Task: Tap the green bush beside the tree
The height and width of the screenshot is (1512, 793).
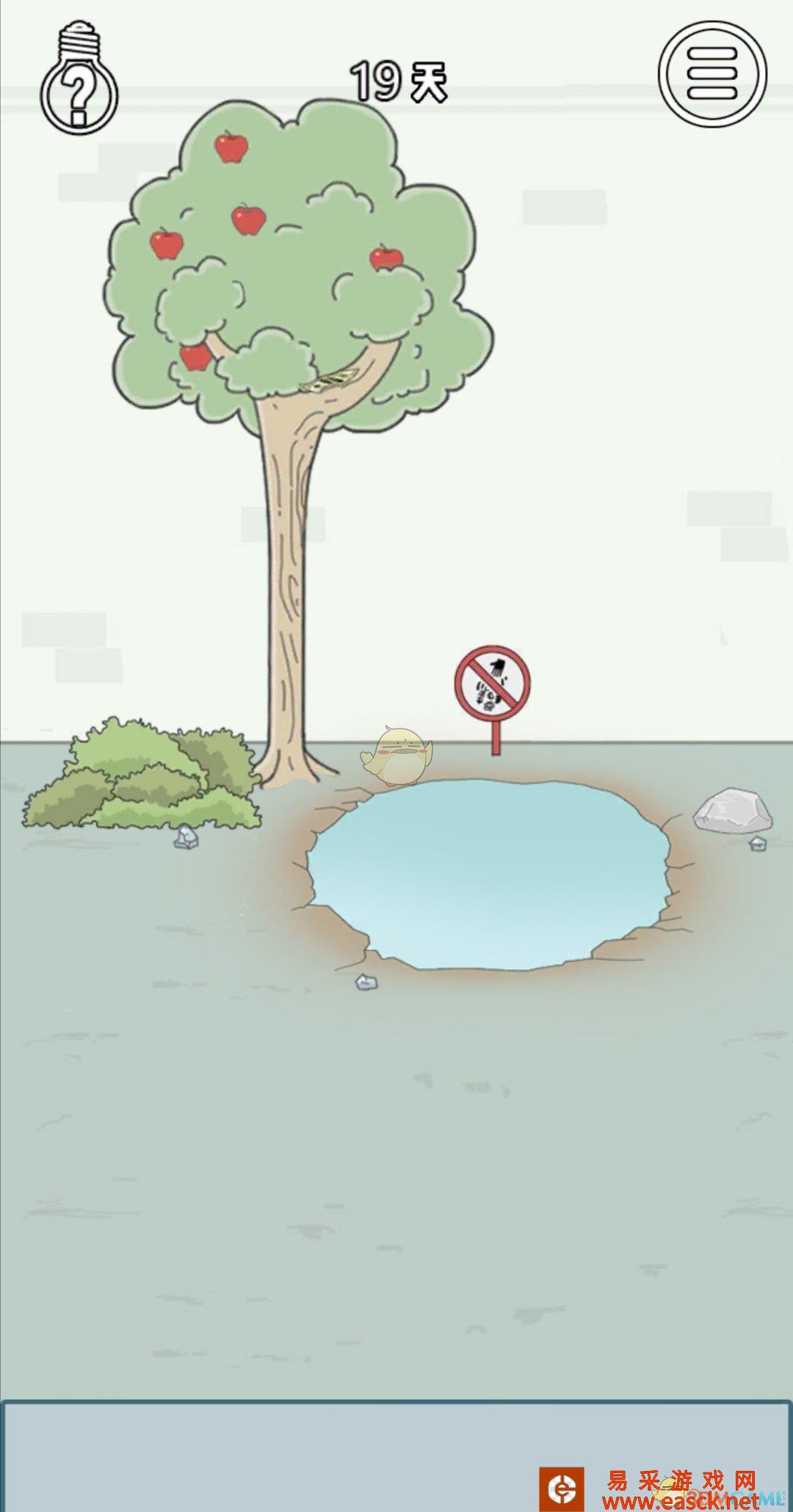Action: [x=144, y=775]
